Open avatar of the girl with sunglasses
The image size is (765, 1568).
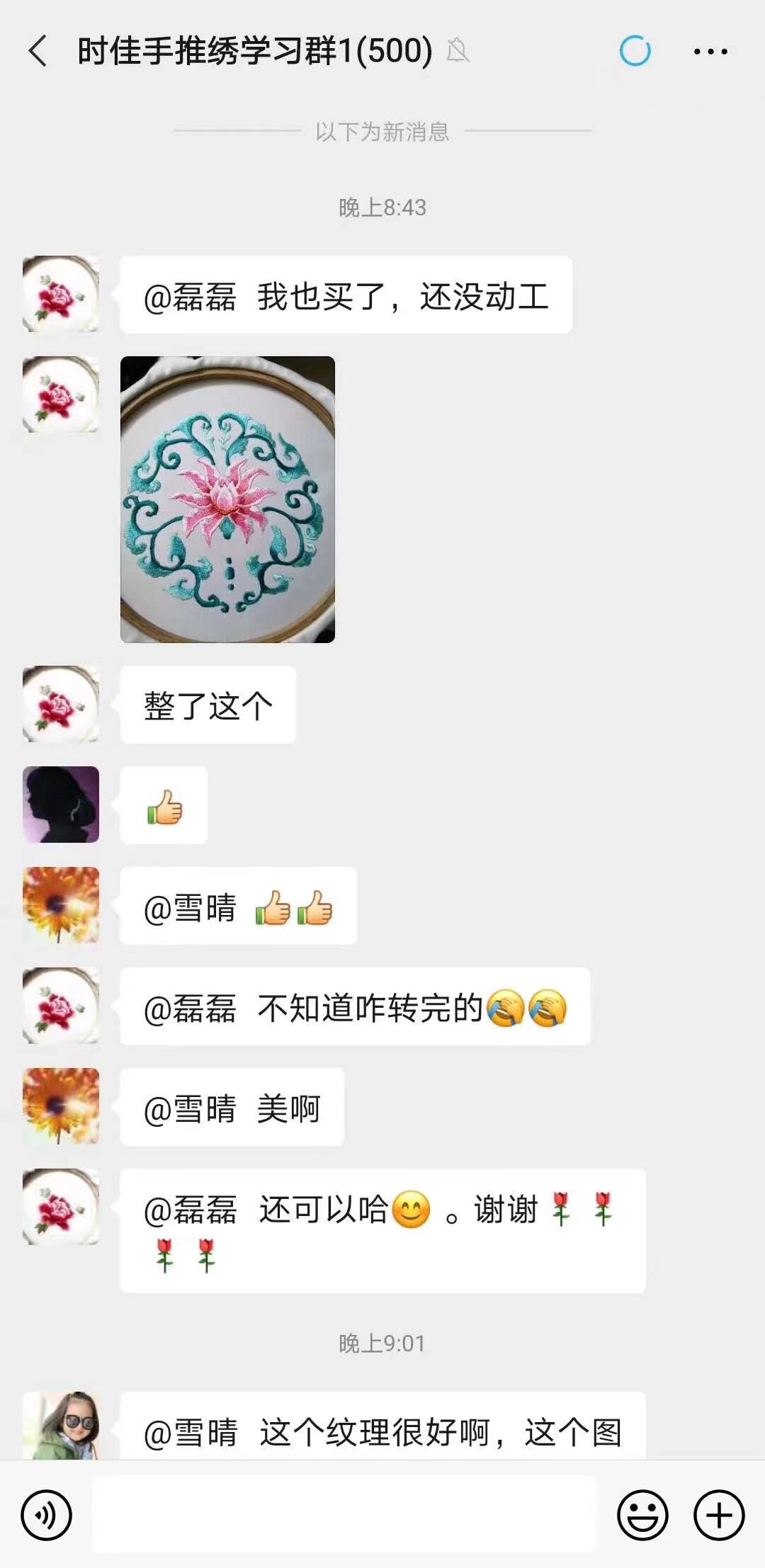click(61, 1425)
